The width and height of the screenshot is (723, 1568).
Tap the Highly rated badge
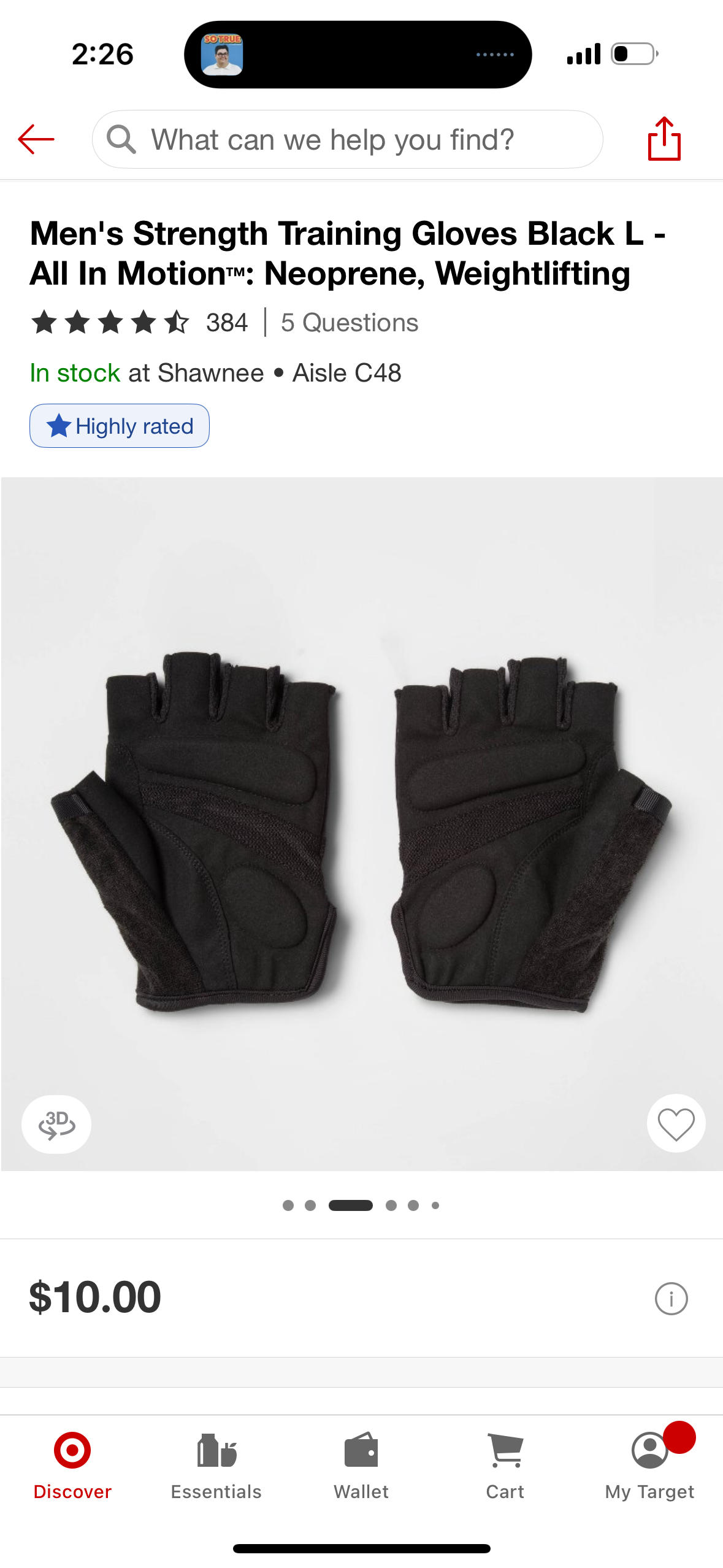(x=120, y=426)
